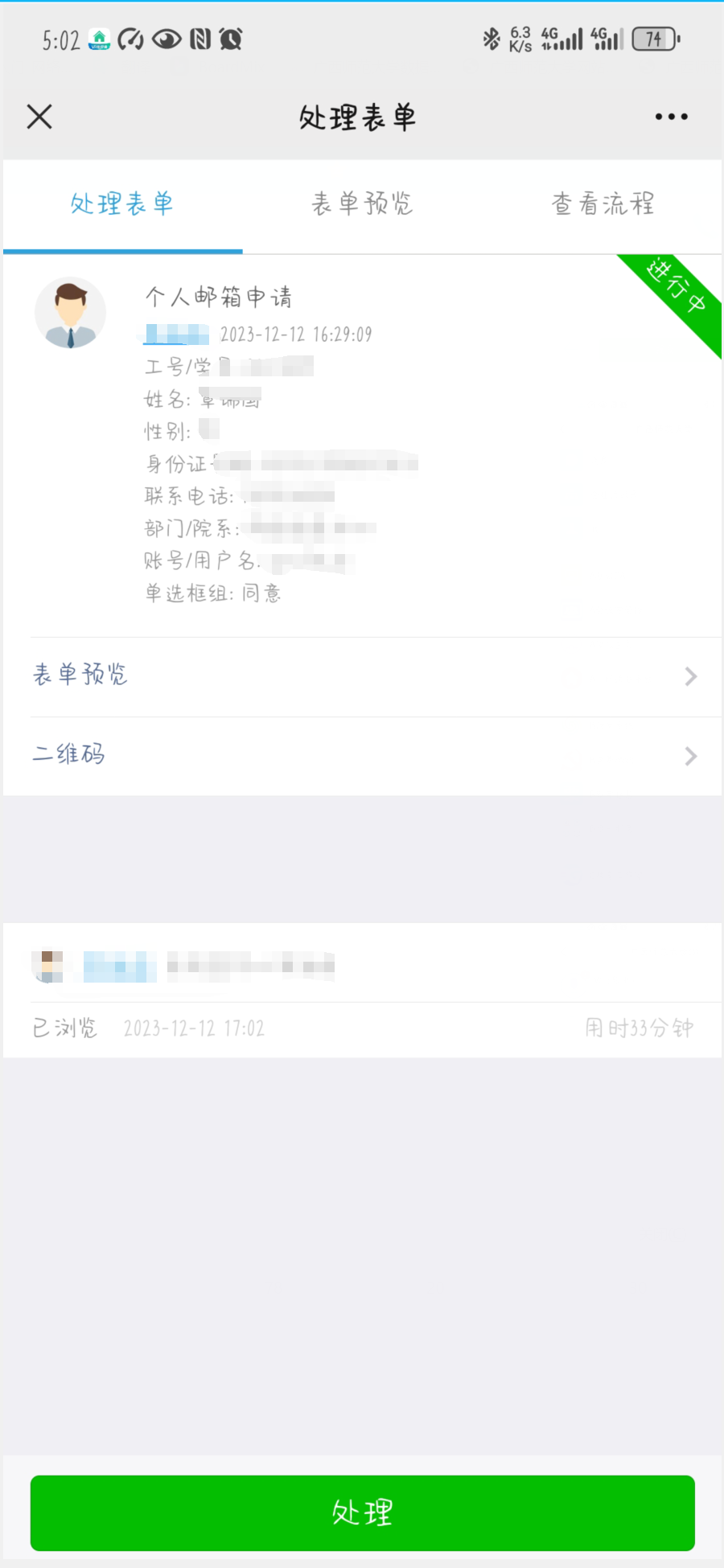Open the 二维码 row
Screen dimensions: 724x1568
click(x=362, y=755)
